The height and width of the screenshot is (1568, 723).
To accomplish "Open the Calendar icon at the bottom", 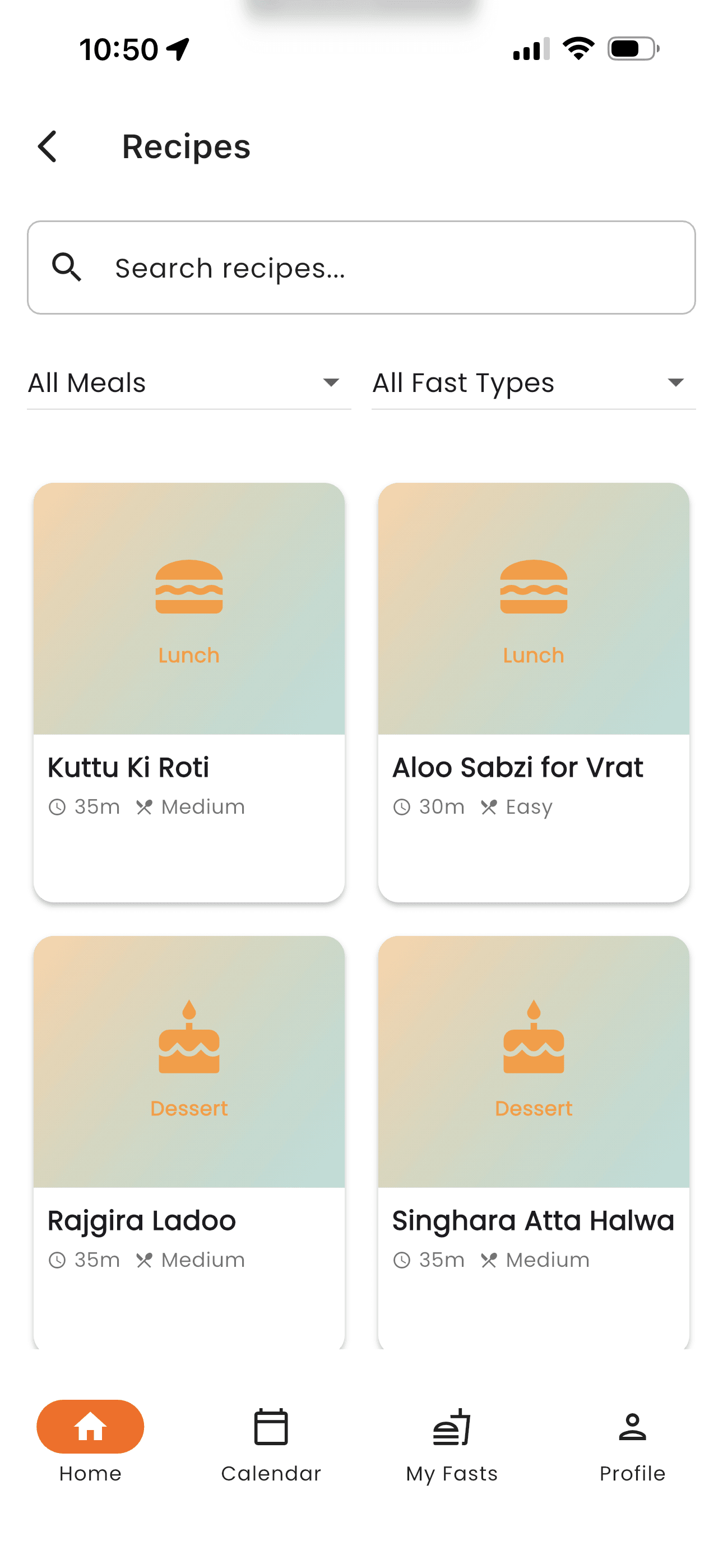I will (x=271, y=1426).
